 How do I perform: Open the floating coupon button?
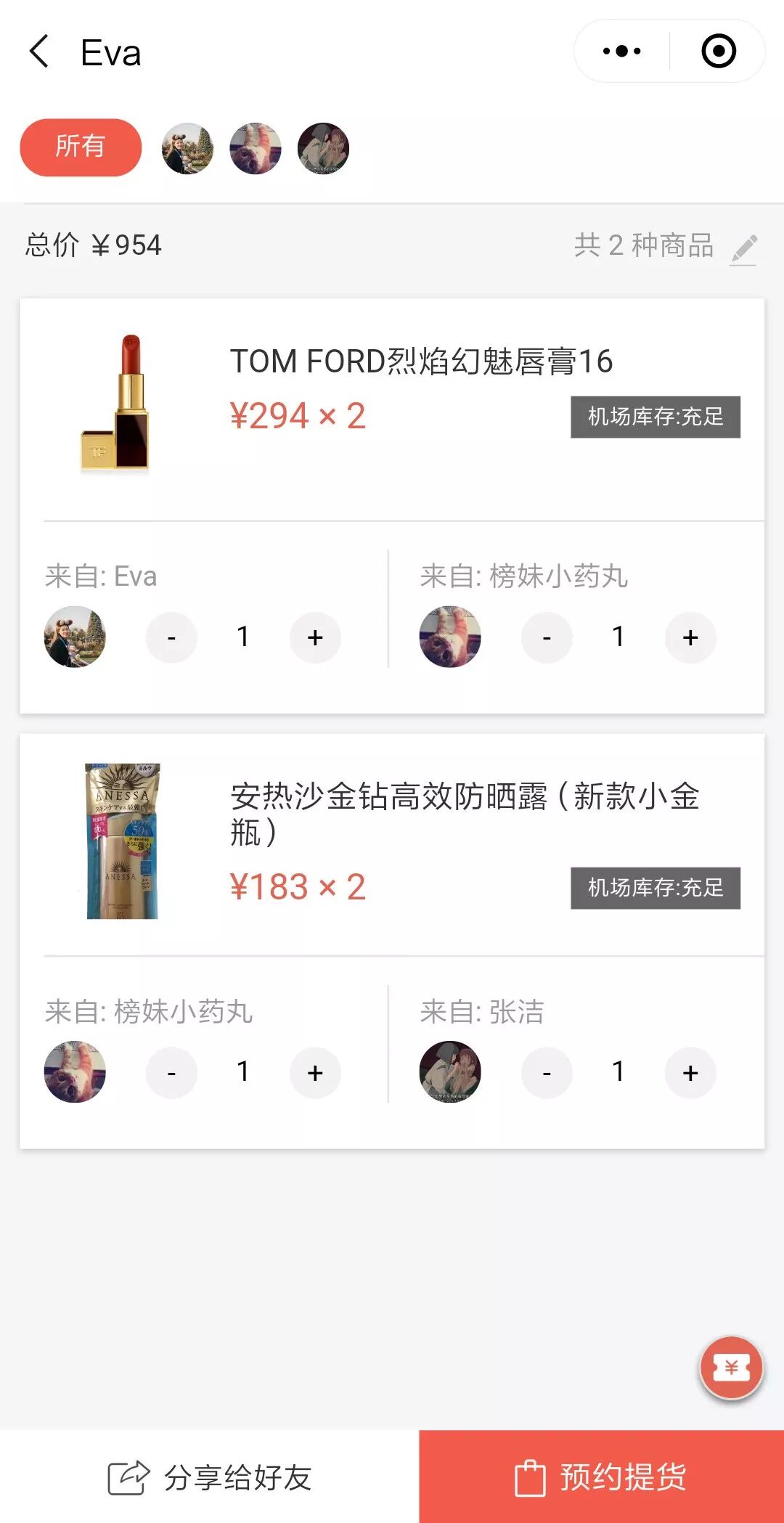pos(731,1368)
